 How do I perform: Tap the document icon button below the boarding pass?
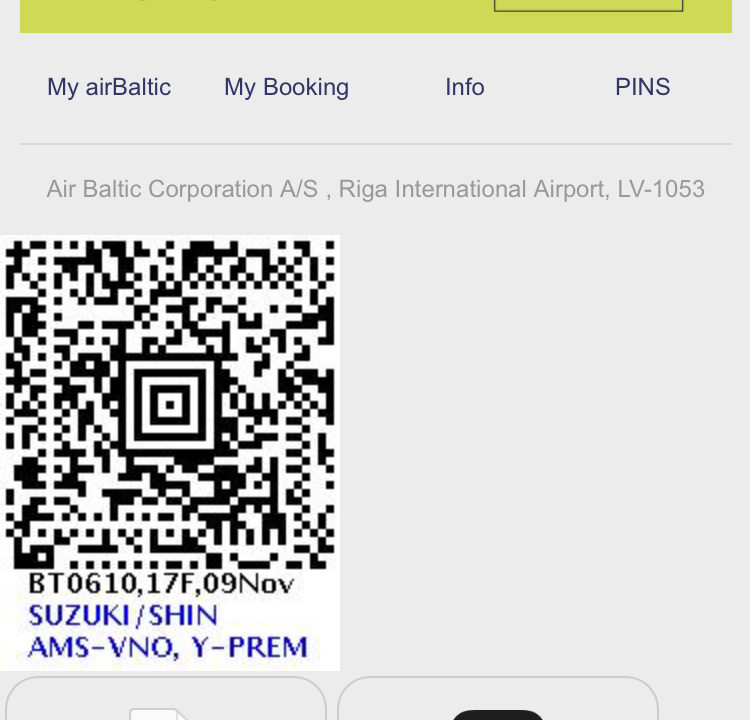tap(166, 702)
